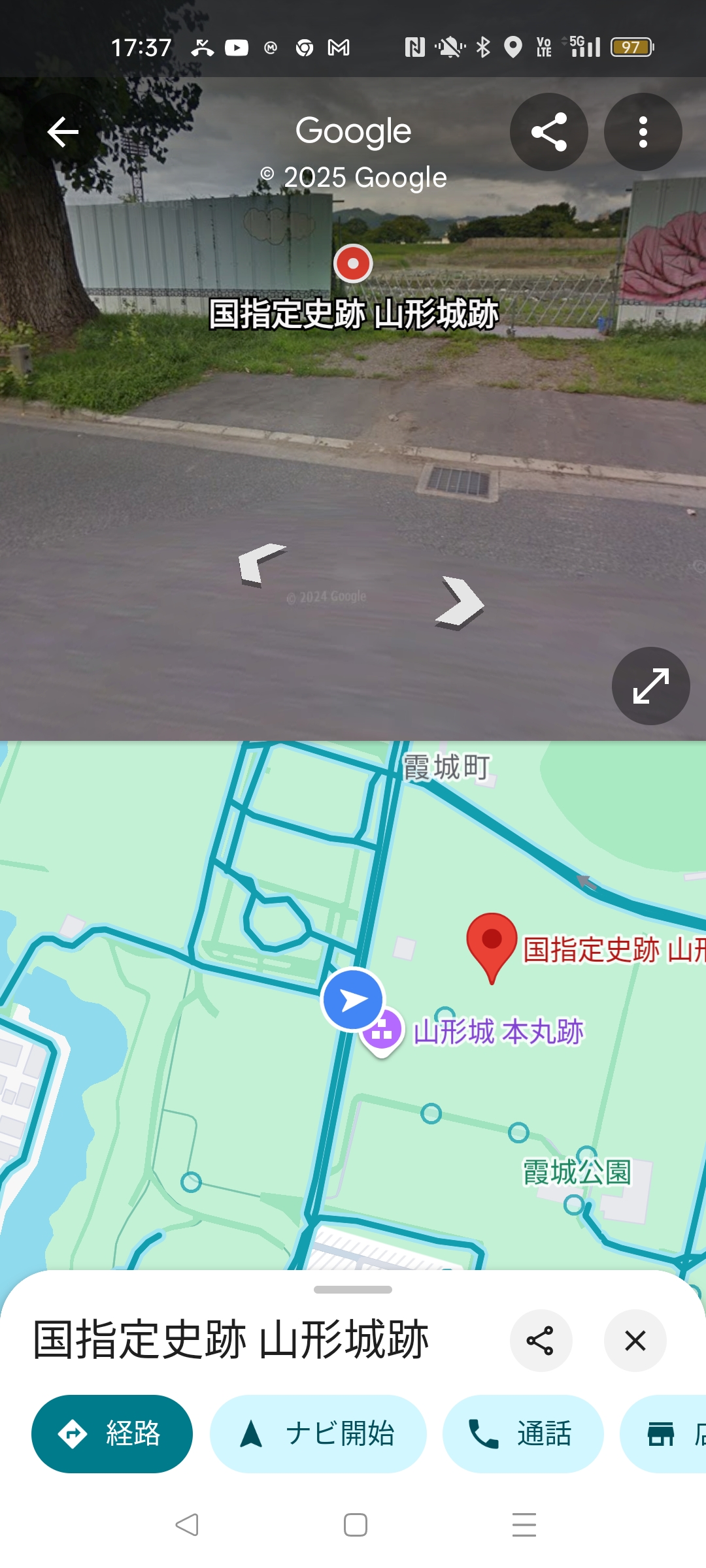Get directions with 経路 button
706x1568 pixels.
[x=112, y=1433]
